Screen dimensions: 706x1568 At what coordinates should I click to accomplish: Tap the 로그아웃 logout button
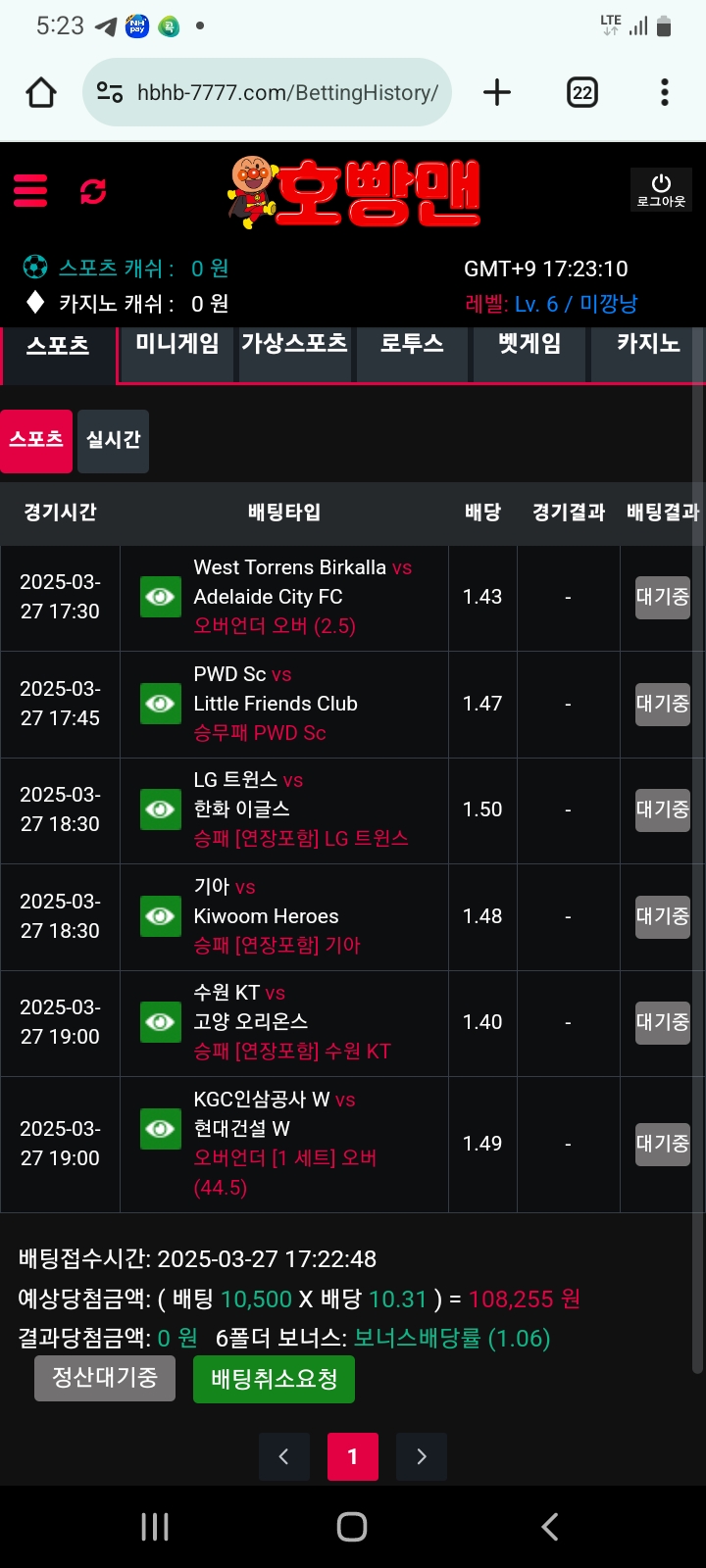pyautogui.click(x=661, y=190)
